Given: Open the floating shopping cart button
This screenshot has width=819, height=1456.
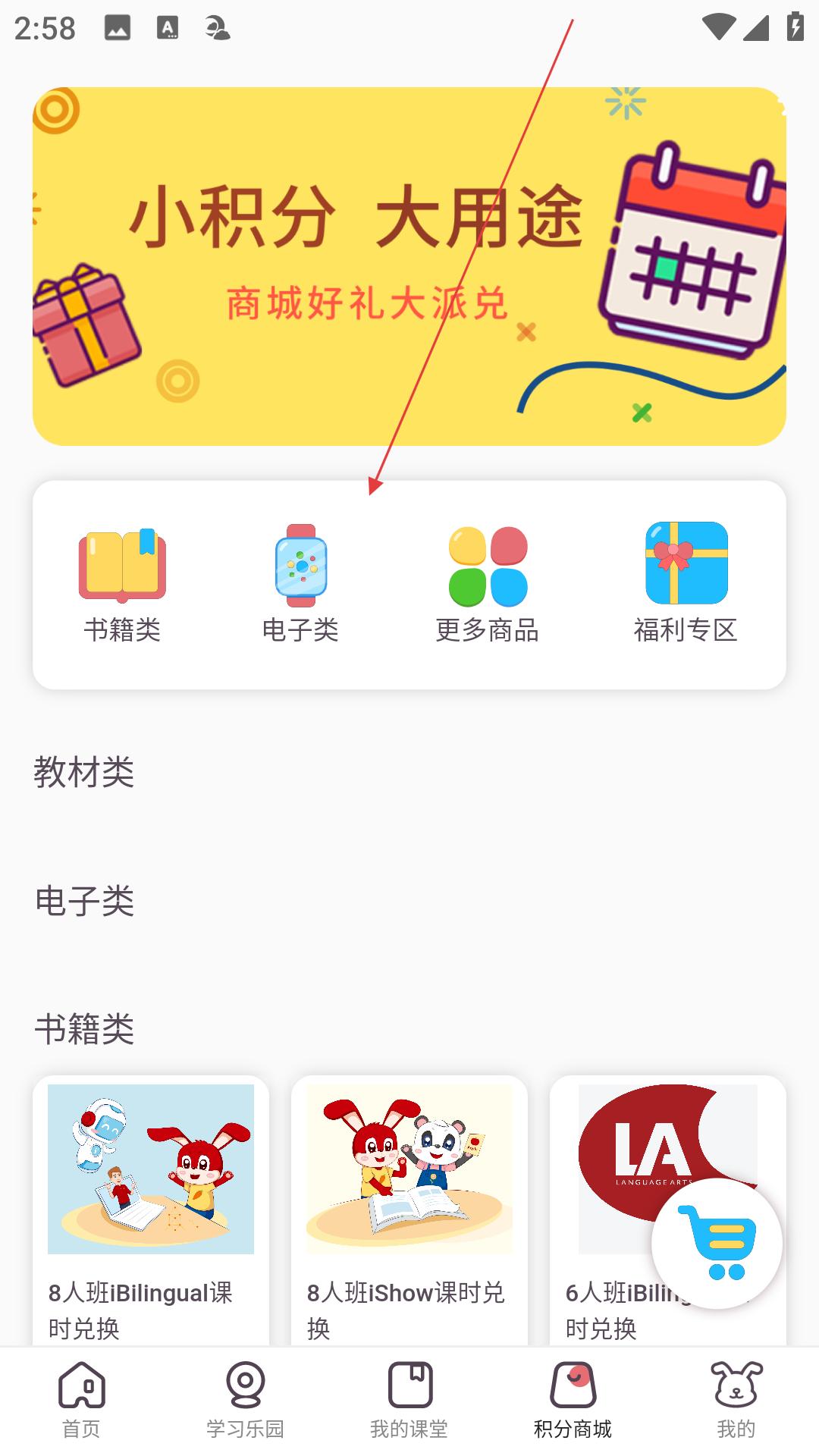Looking at the screenshot, I should [717, 1244].
